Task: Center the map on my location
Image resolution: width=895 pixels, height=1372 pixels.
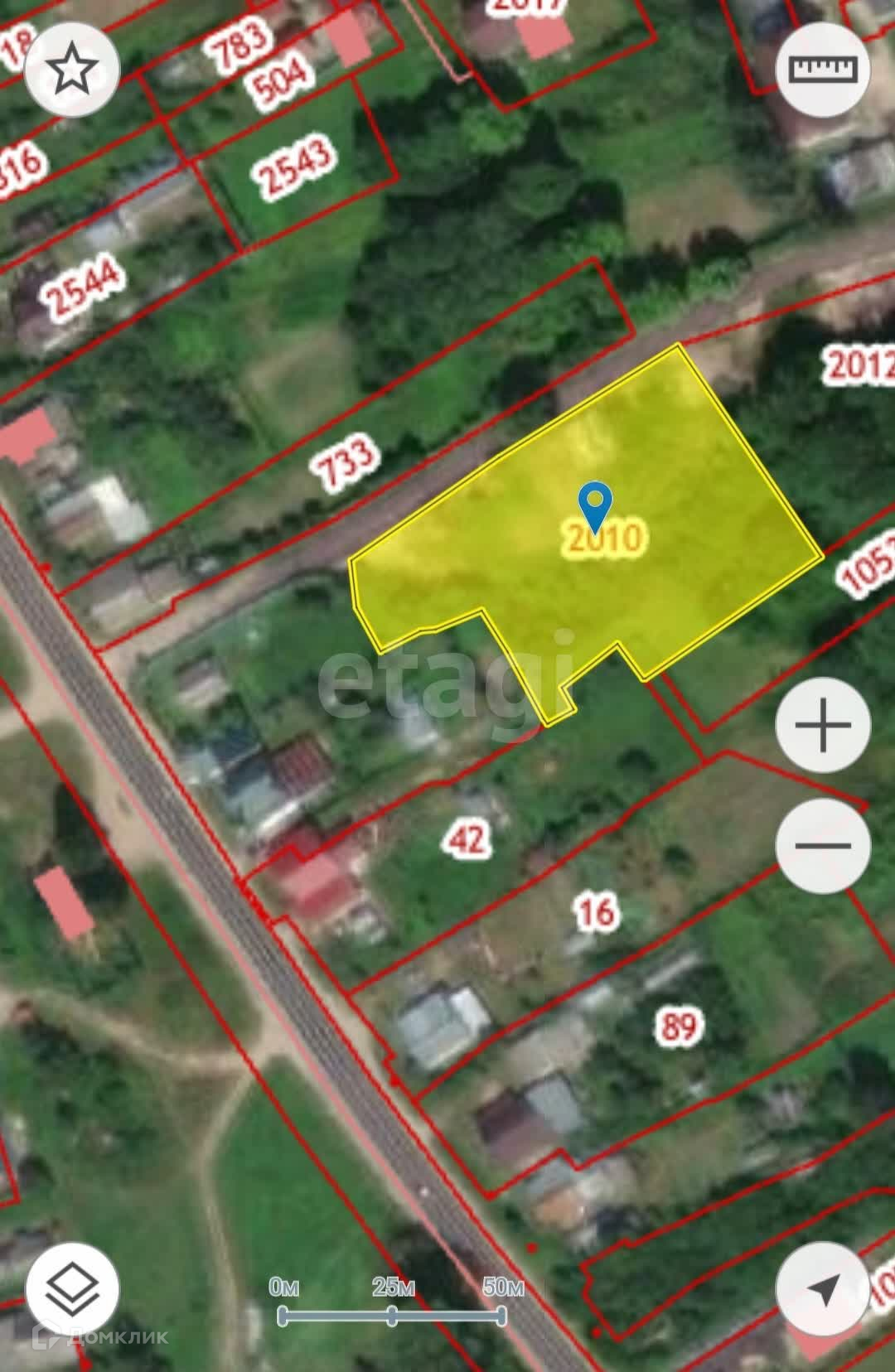Action: 822,1288
